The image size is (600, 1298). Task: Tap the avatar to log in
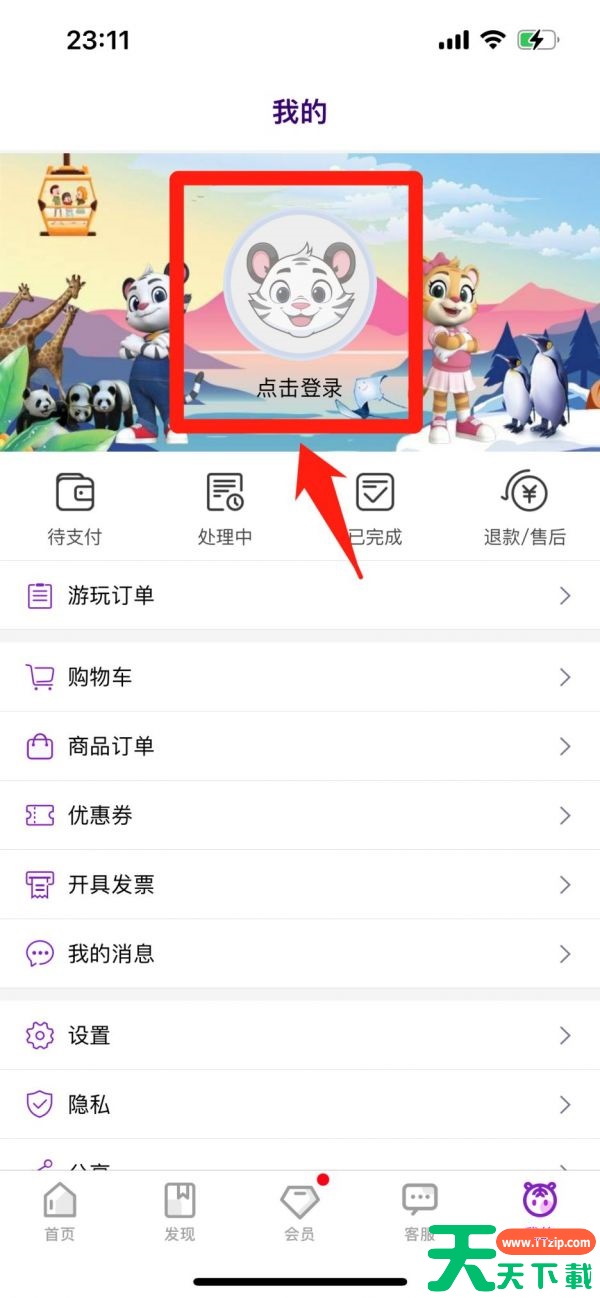pos(299,287)
